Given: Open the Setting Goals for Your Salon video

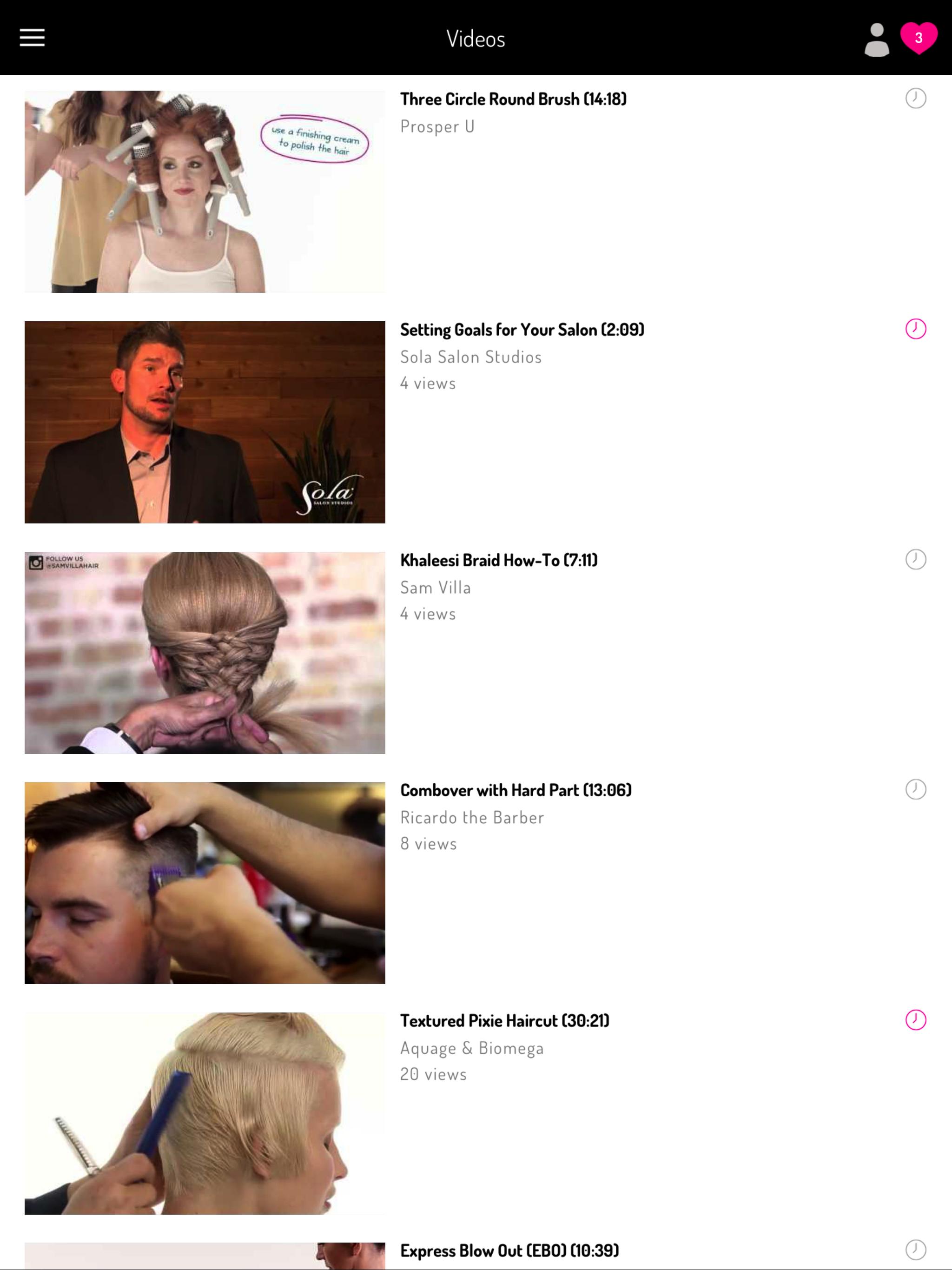Looking at the screenshot, I should pos(205,422).
